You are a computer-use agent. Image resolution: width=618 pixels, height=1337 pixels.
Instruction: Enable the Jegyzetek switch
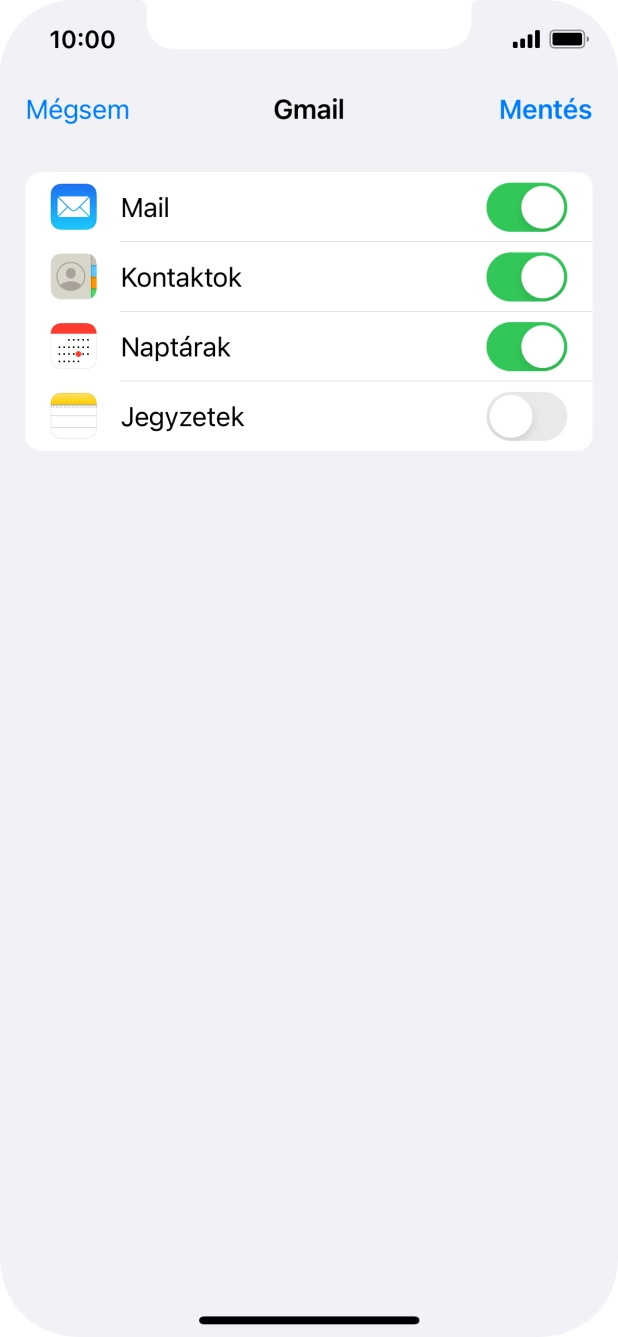pos(526,417)
